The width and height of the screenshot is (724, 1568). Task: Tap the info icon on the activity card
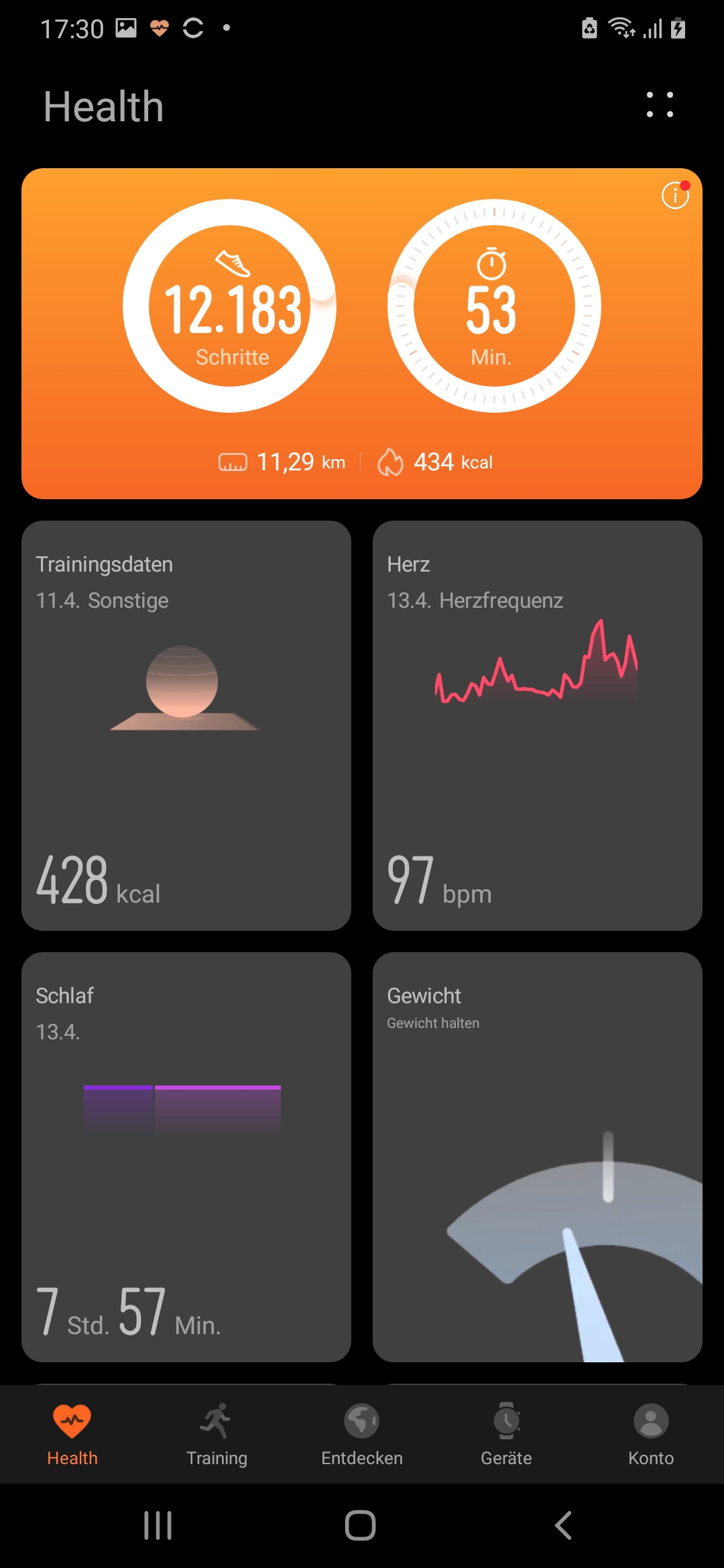[x=675, y=196]
